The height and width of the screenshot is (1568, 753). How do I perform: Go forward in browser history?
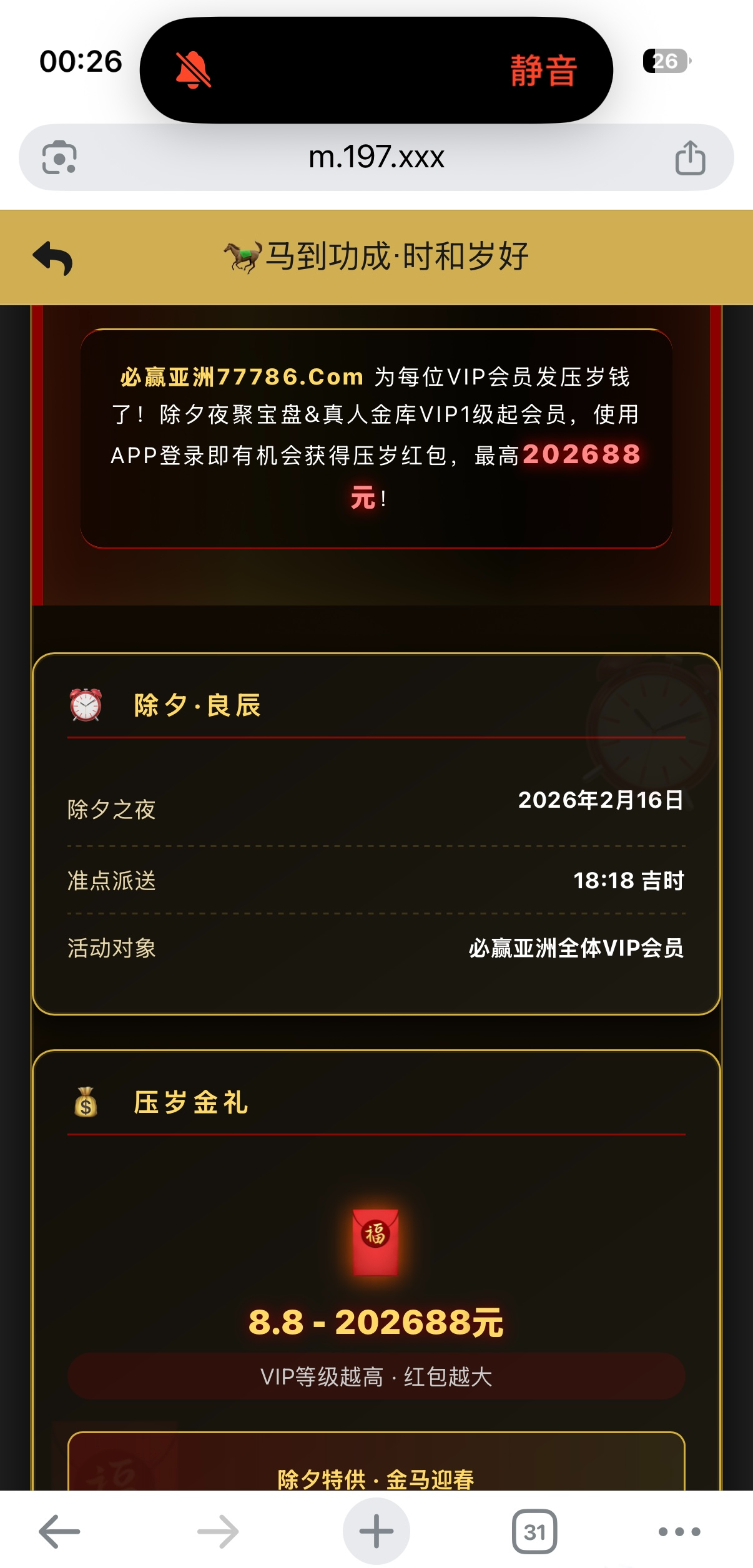click(x=218, y=1531)
